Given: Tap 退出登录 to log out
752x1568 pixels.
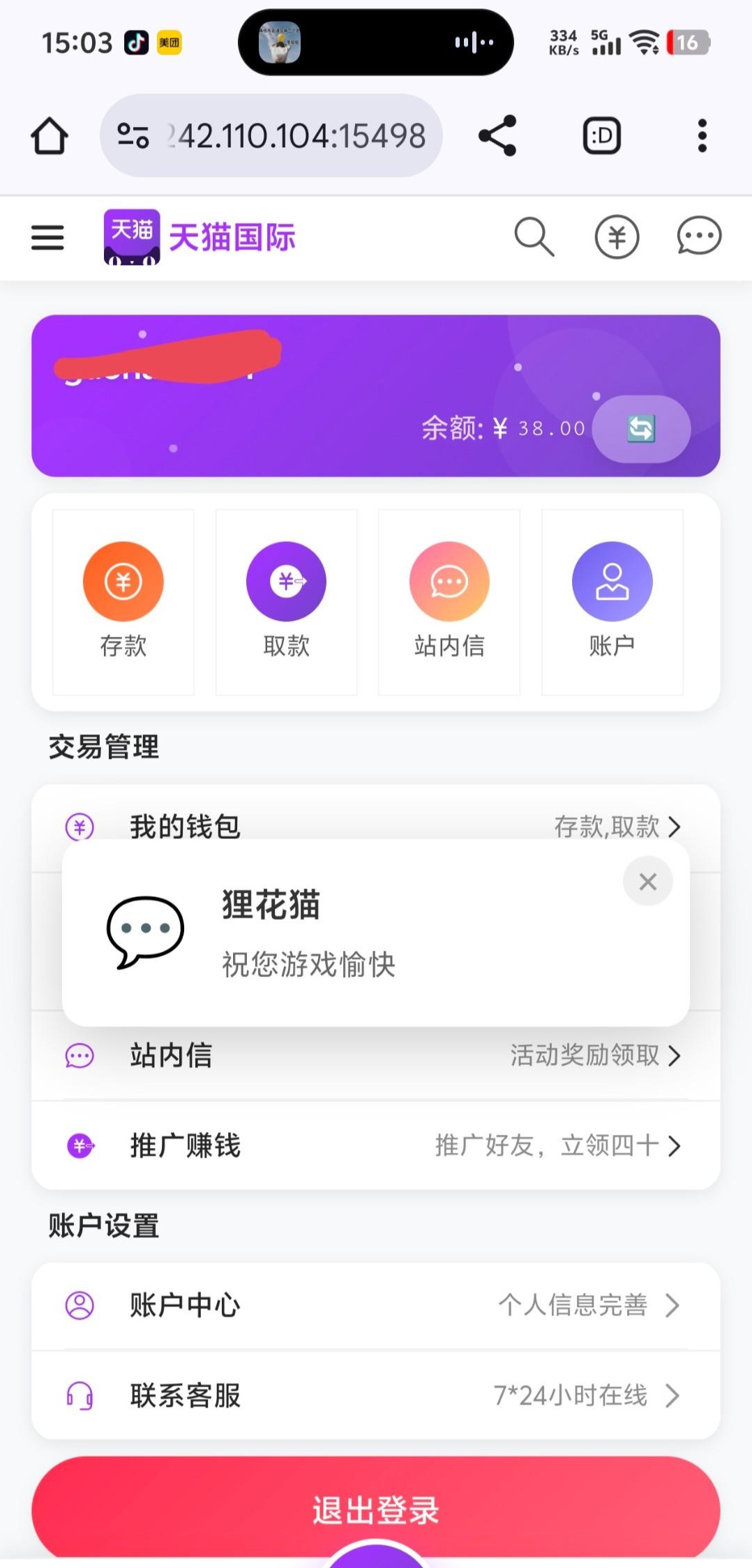Looking at the screenshot, I should coord(375,1510).
